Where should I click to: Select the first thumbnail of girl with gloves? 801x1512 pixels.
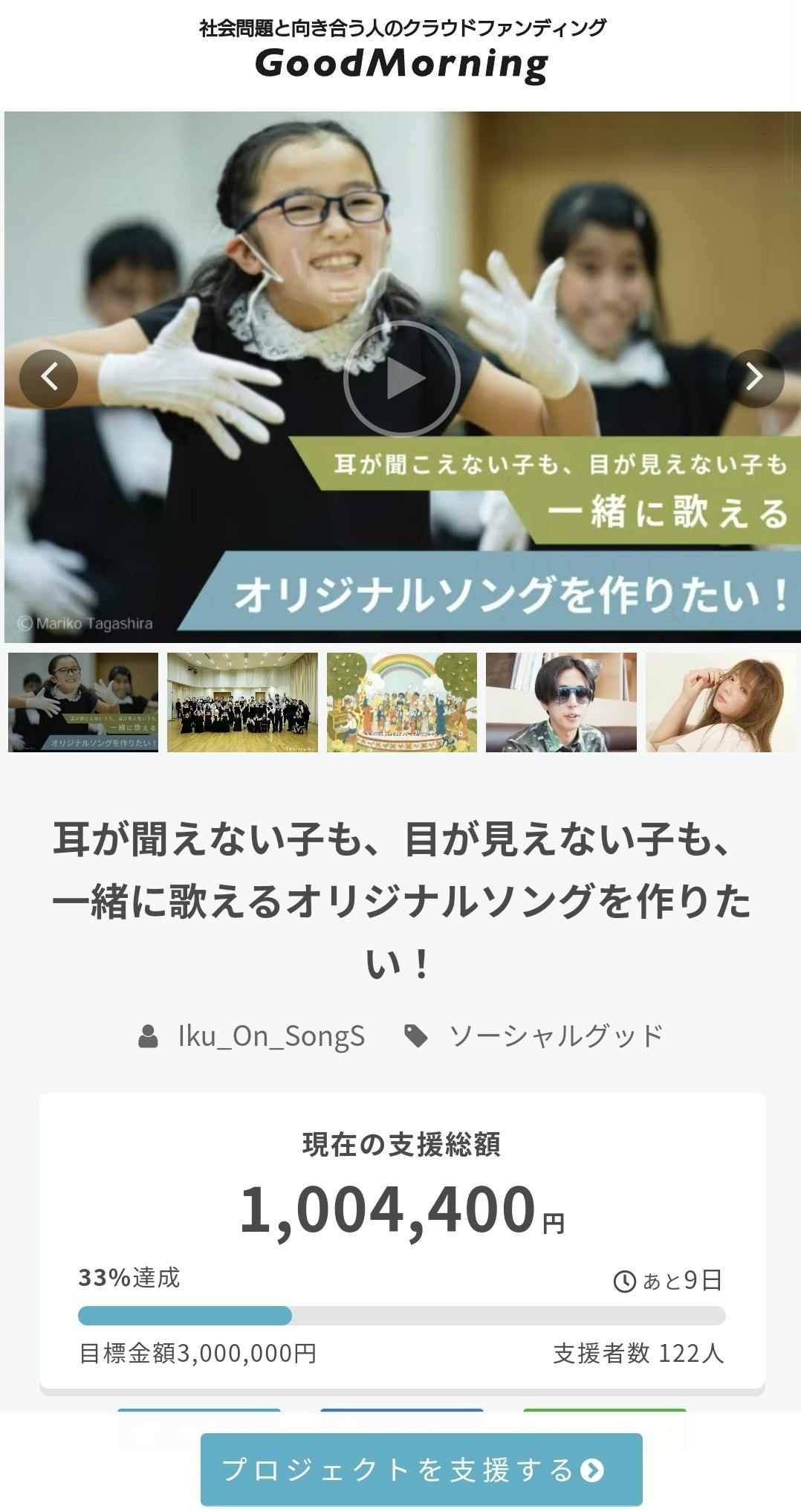[83, 702]
